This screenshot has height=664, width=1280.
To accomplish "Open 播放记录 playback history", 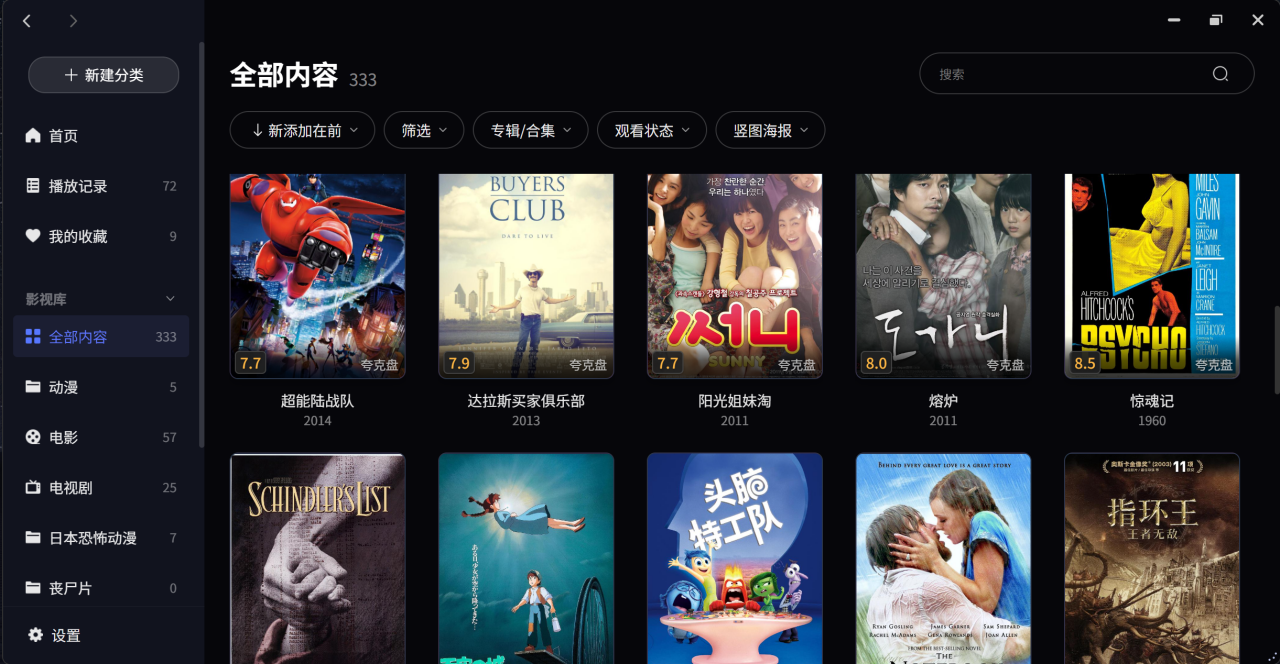I will [78, 186].
